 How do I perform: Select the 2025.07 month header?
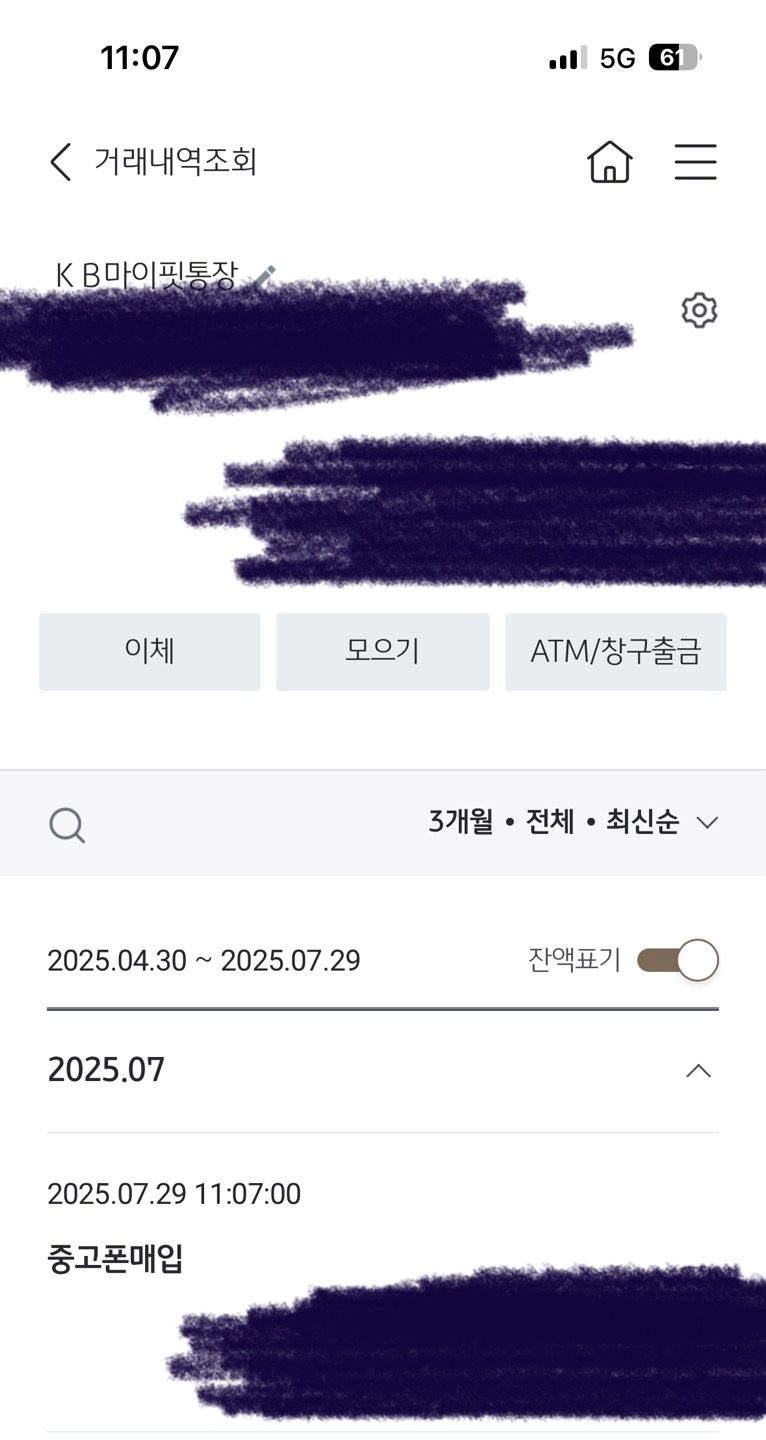pyautogui.click(x=106, y=1069)
